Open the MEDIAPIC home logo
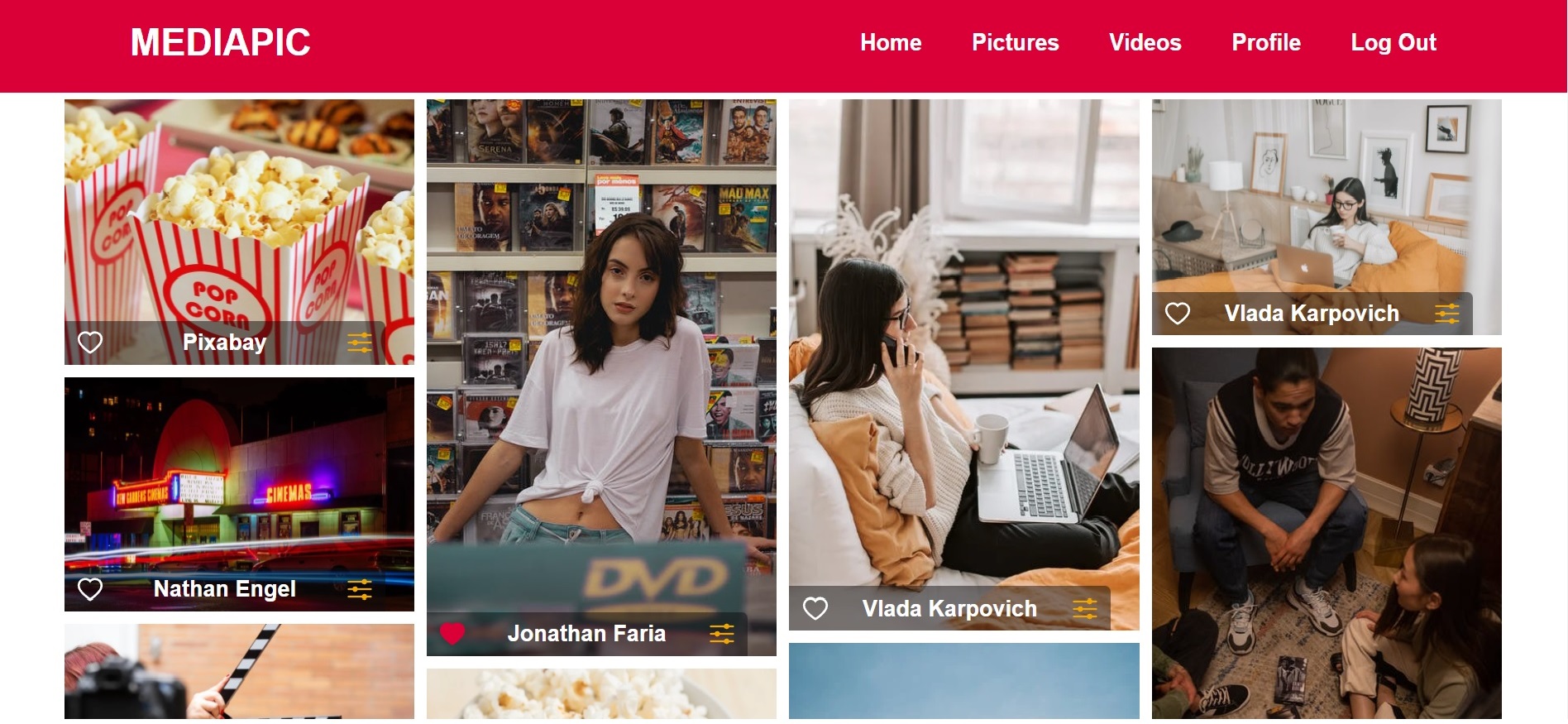1568x724 pixels. point(220,42)
